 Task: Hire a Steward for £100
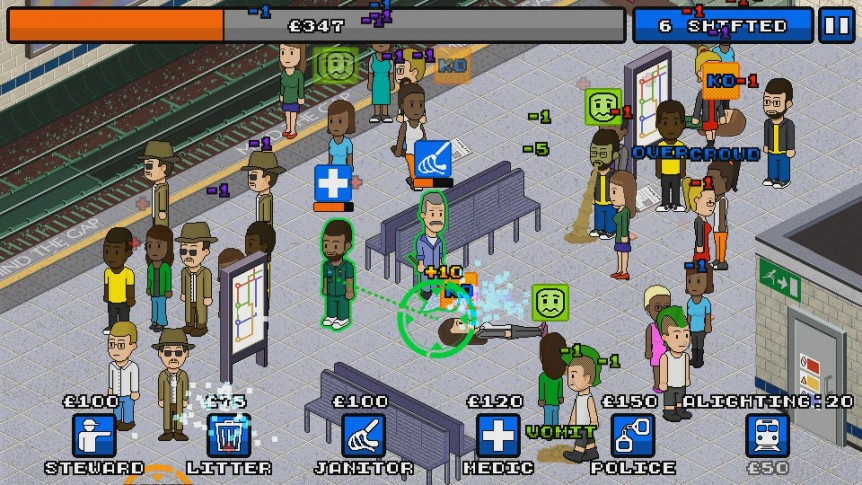(x=93, y=436)
